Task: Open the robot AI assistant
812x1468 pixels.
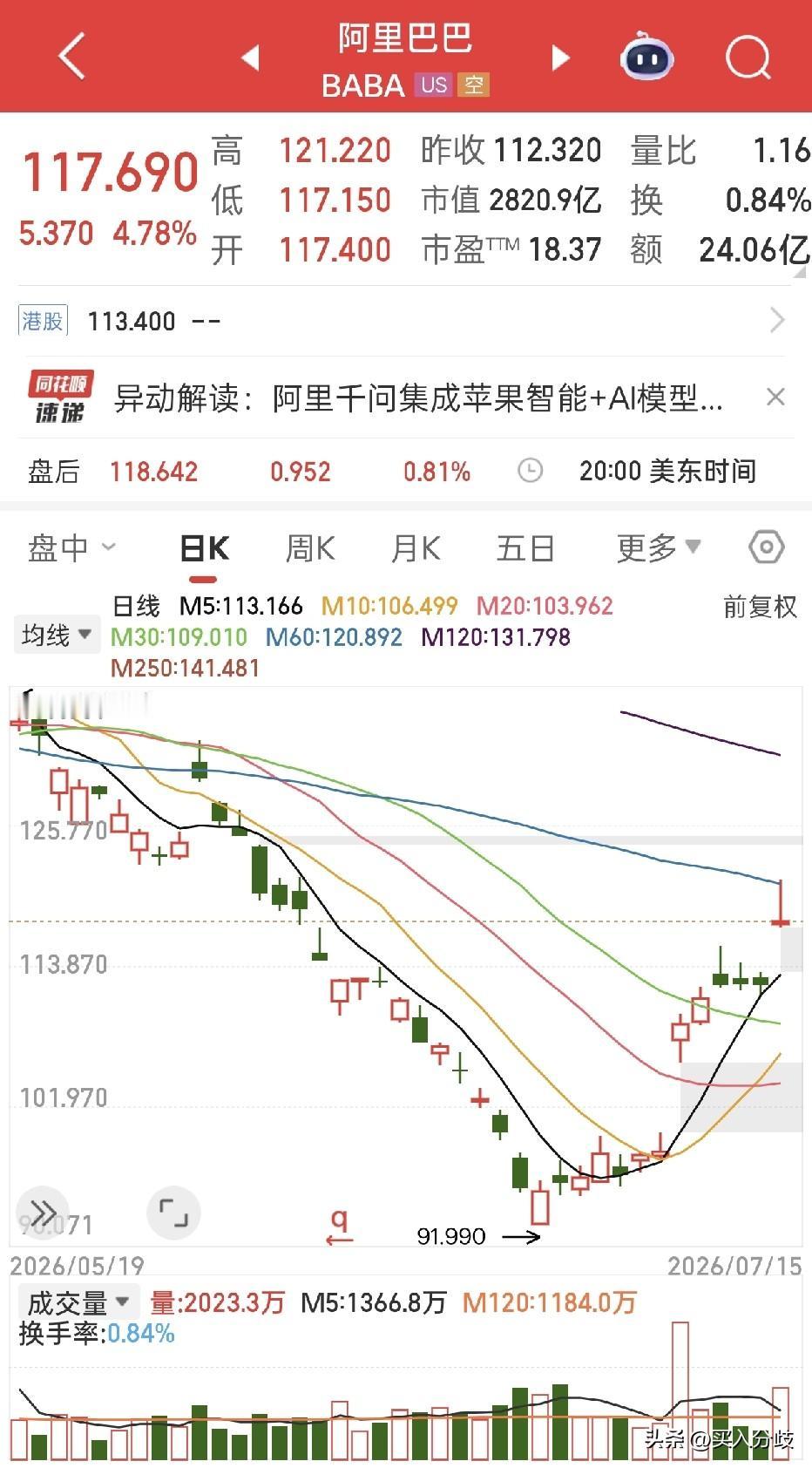Action: pos(646,57)
